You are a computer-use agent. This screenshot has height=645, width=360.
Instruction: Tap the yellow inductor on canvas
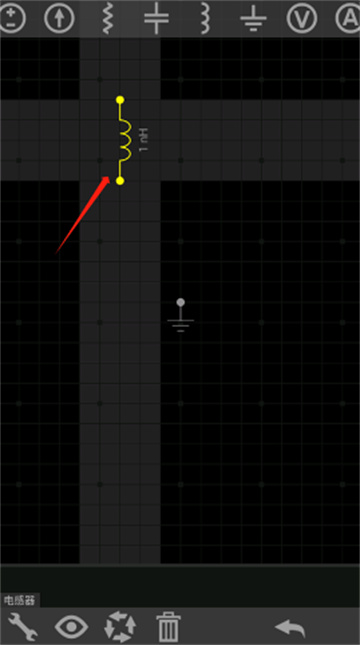(x=123, y=140)
